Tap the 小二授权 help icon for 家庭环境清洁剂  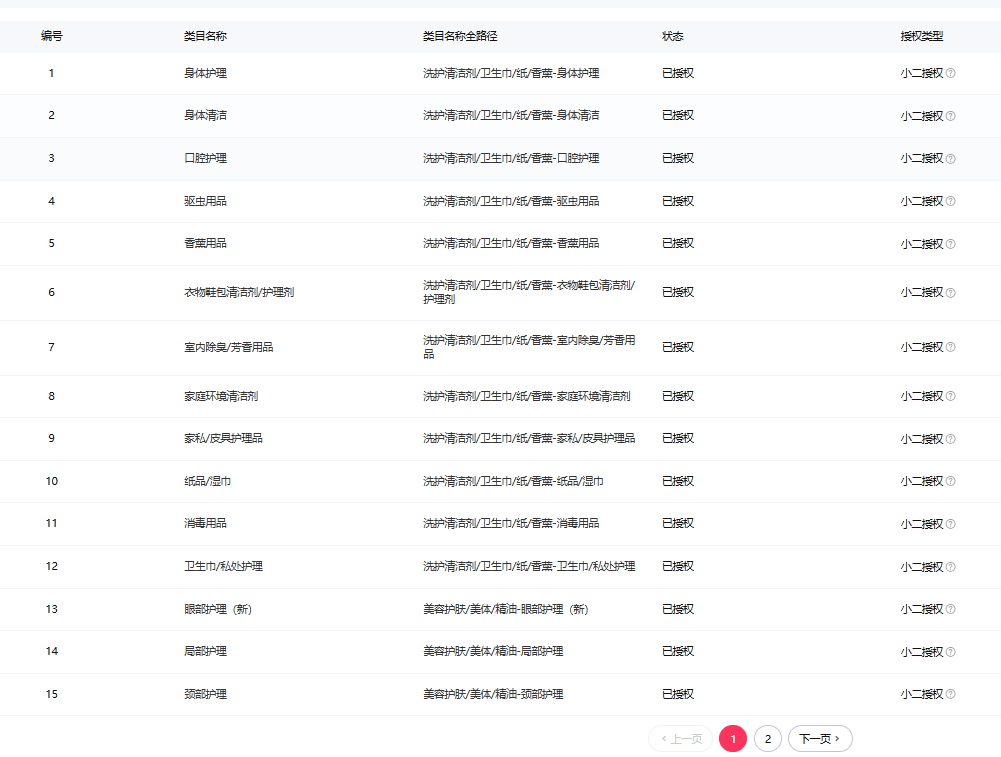(950, 396)
